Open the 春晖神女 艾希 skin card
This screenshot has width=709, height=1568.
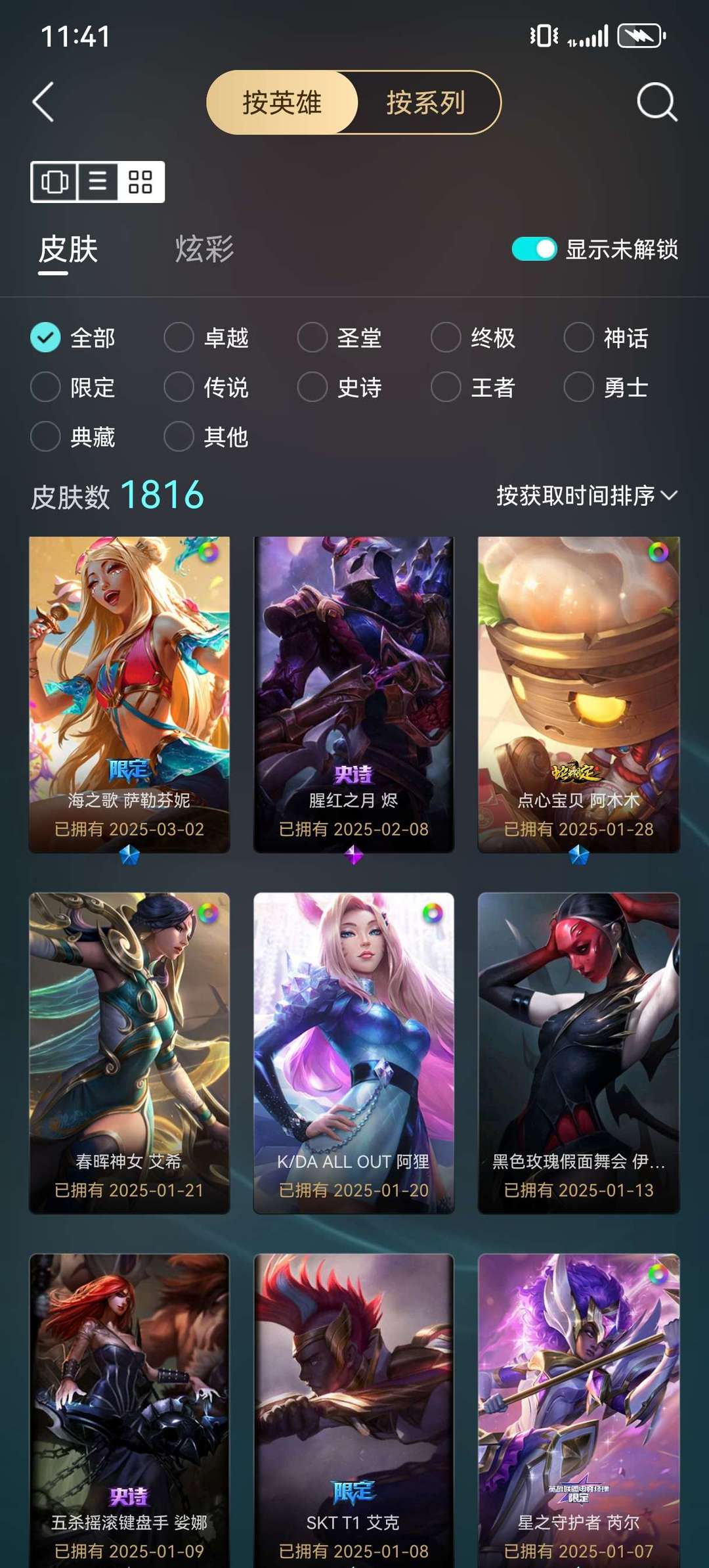tap(129, 1053)
